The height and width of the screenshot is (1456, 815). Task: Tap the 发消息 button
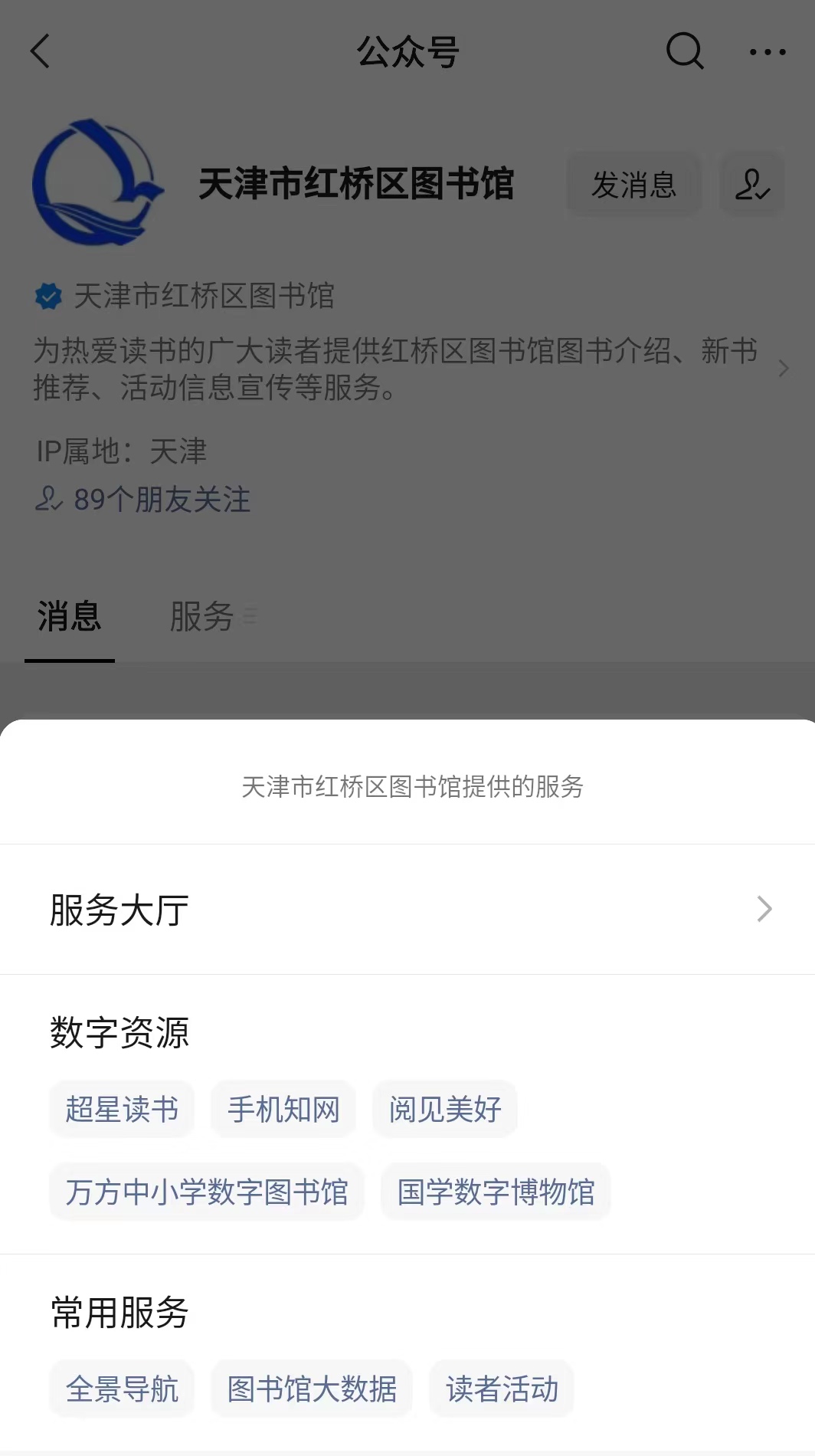tap(634, 185)
